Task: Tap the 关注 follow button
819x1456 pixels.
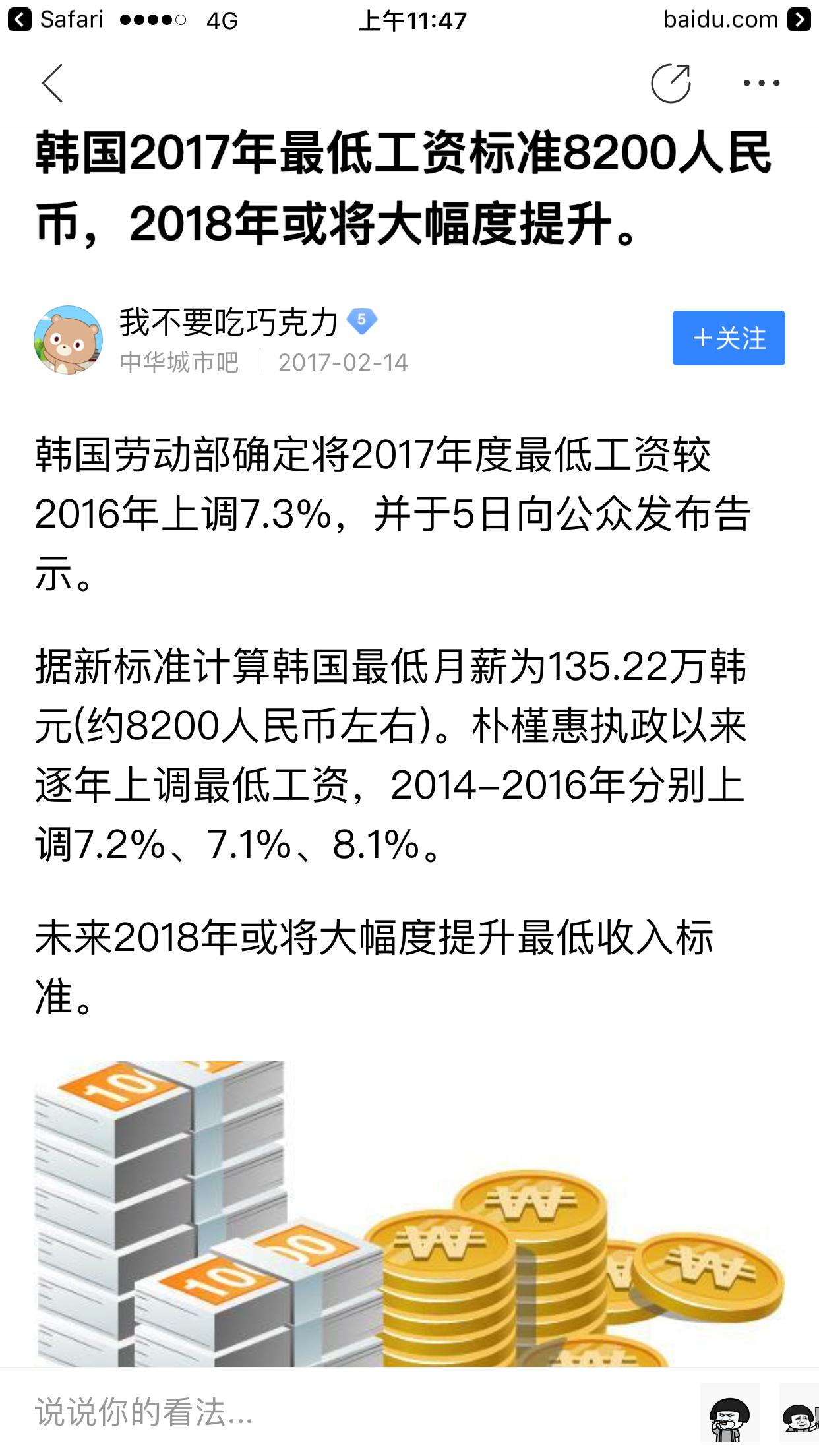Action: 729,338
